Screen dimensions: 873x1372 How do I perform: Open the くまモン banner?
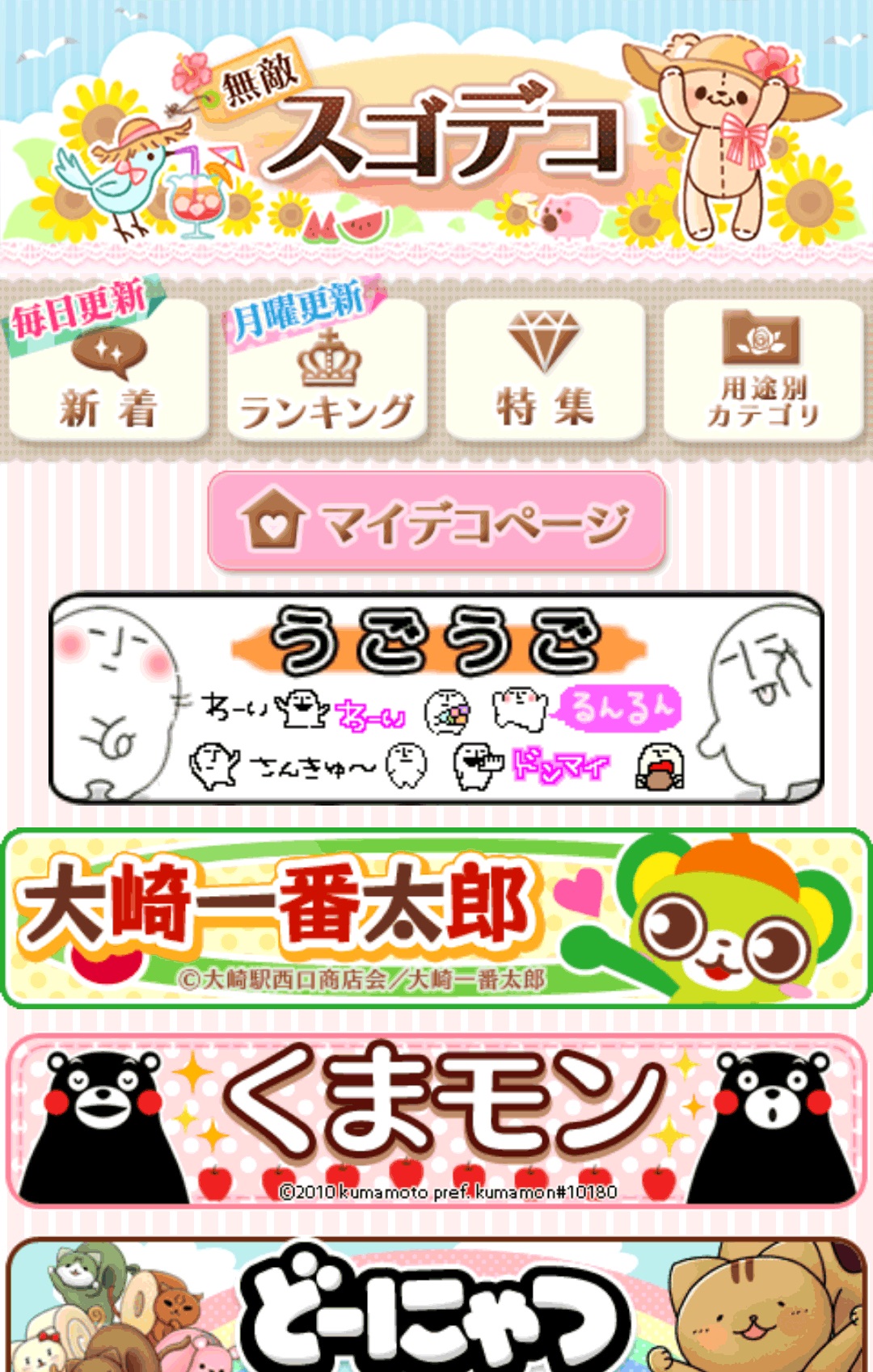point(436,1120)
